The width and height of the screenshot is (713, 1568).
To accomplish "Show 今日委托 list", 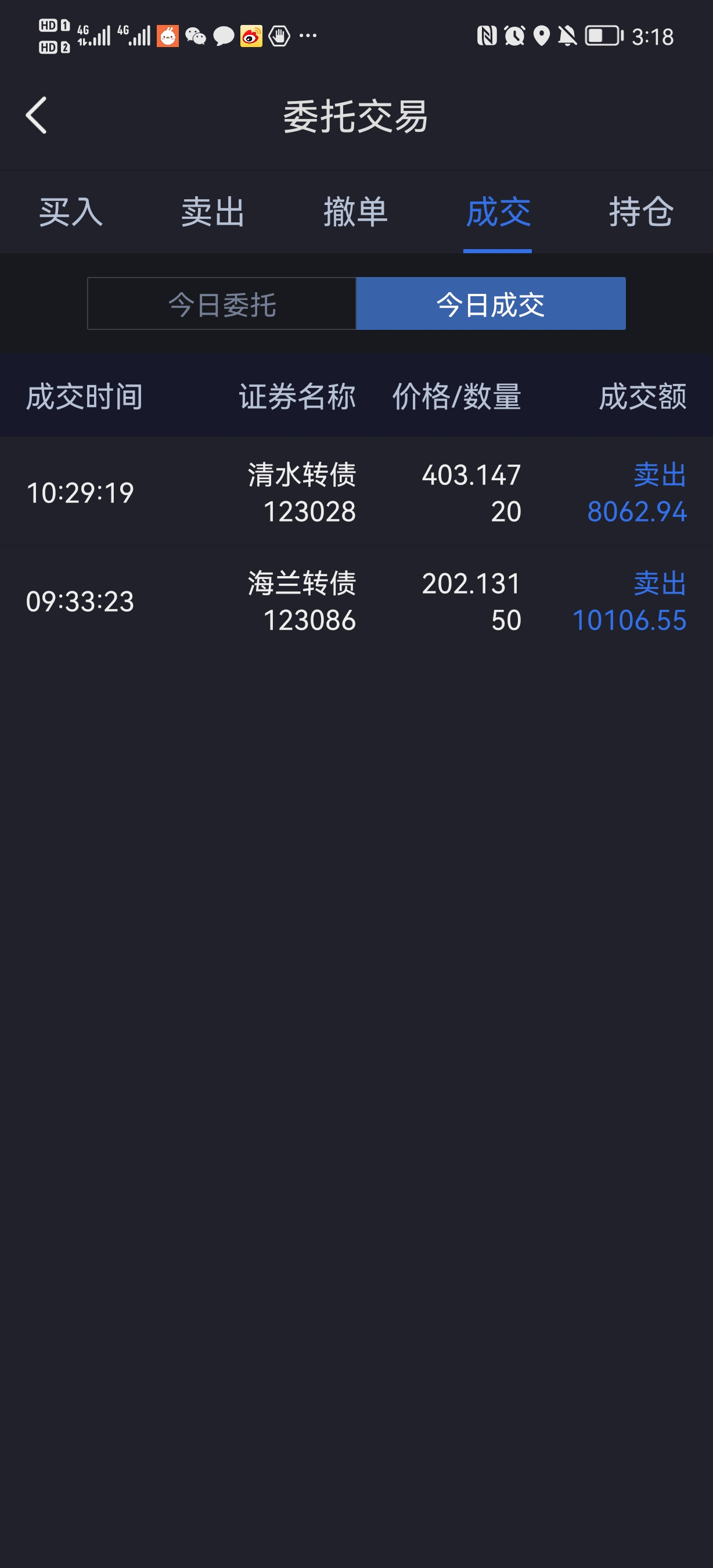I will [222, 304].
